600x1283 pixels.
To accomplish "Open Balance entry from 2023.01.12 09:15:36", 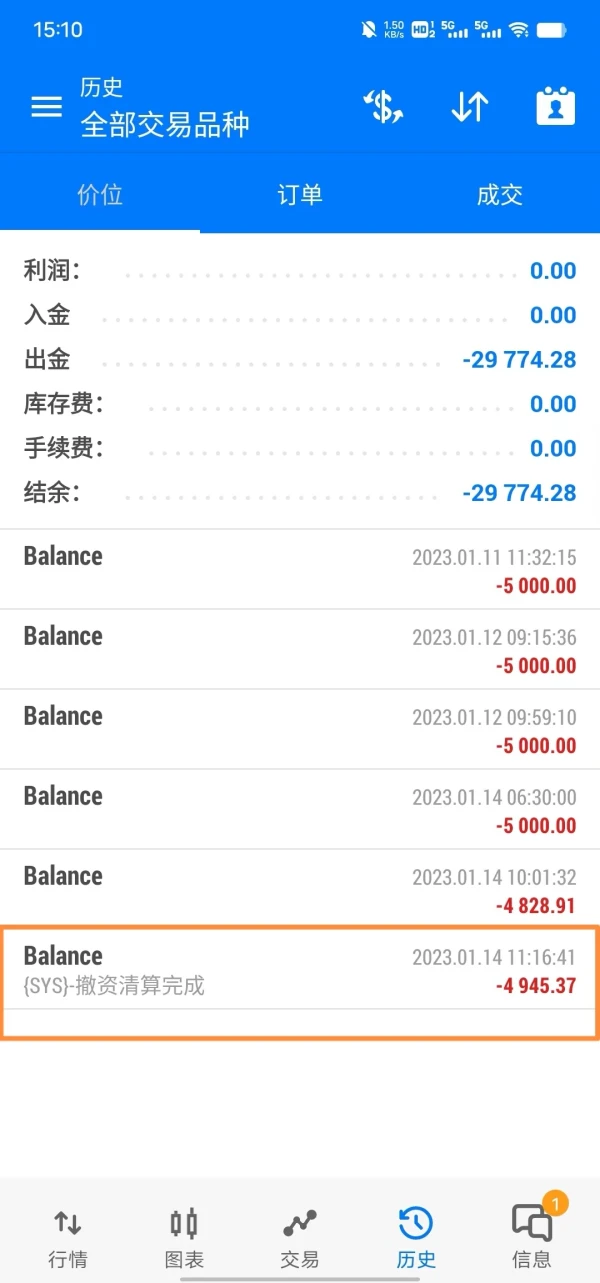I will (x=300, y=649).
